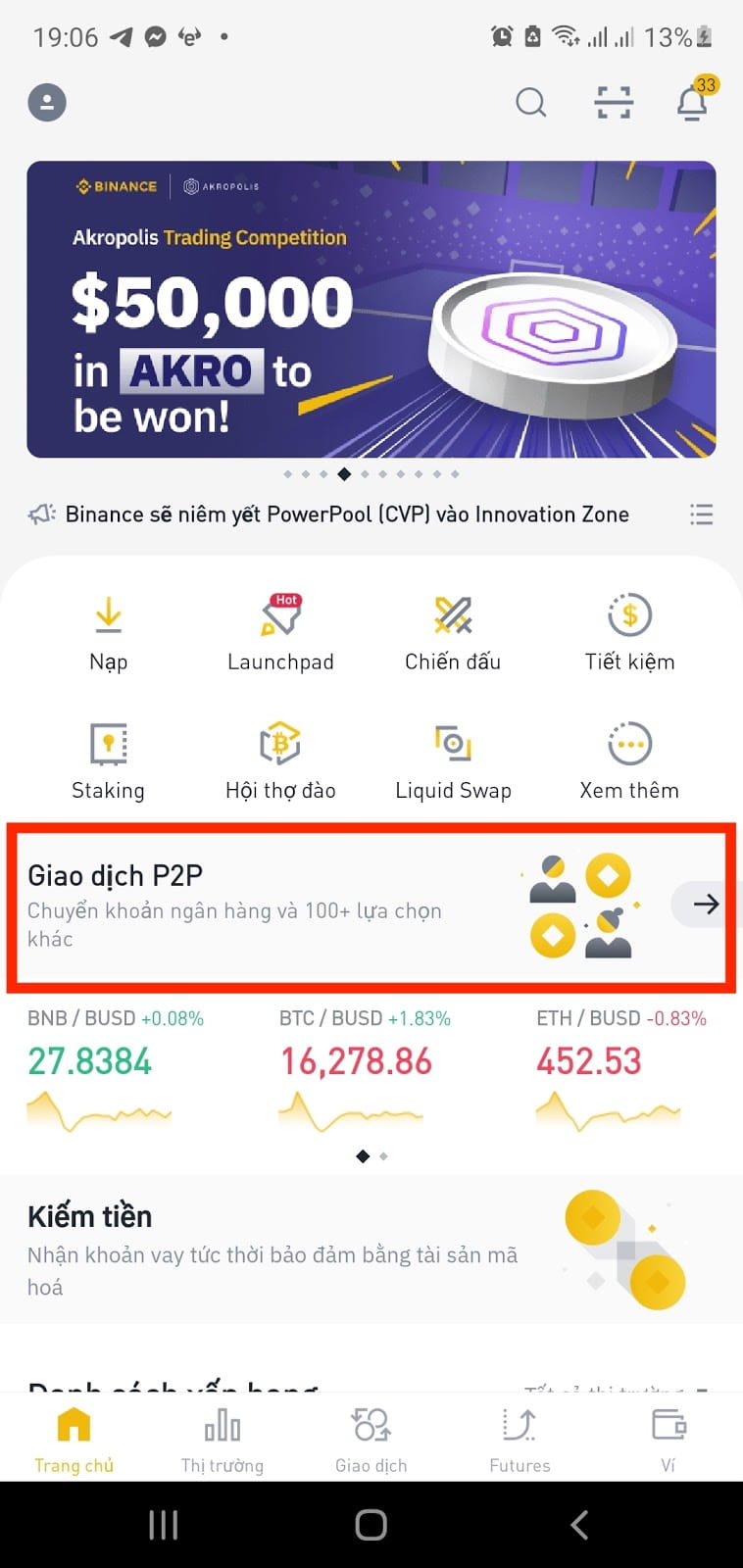Open the QR scan icon
The width and height of the screenshot is (743, 1568).
pyautogui.click(x=614, y=102)
